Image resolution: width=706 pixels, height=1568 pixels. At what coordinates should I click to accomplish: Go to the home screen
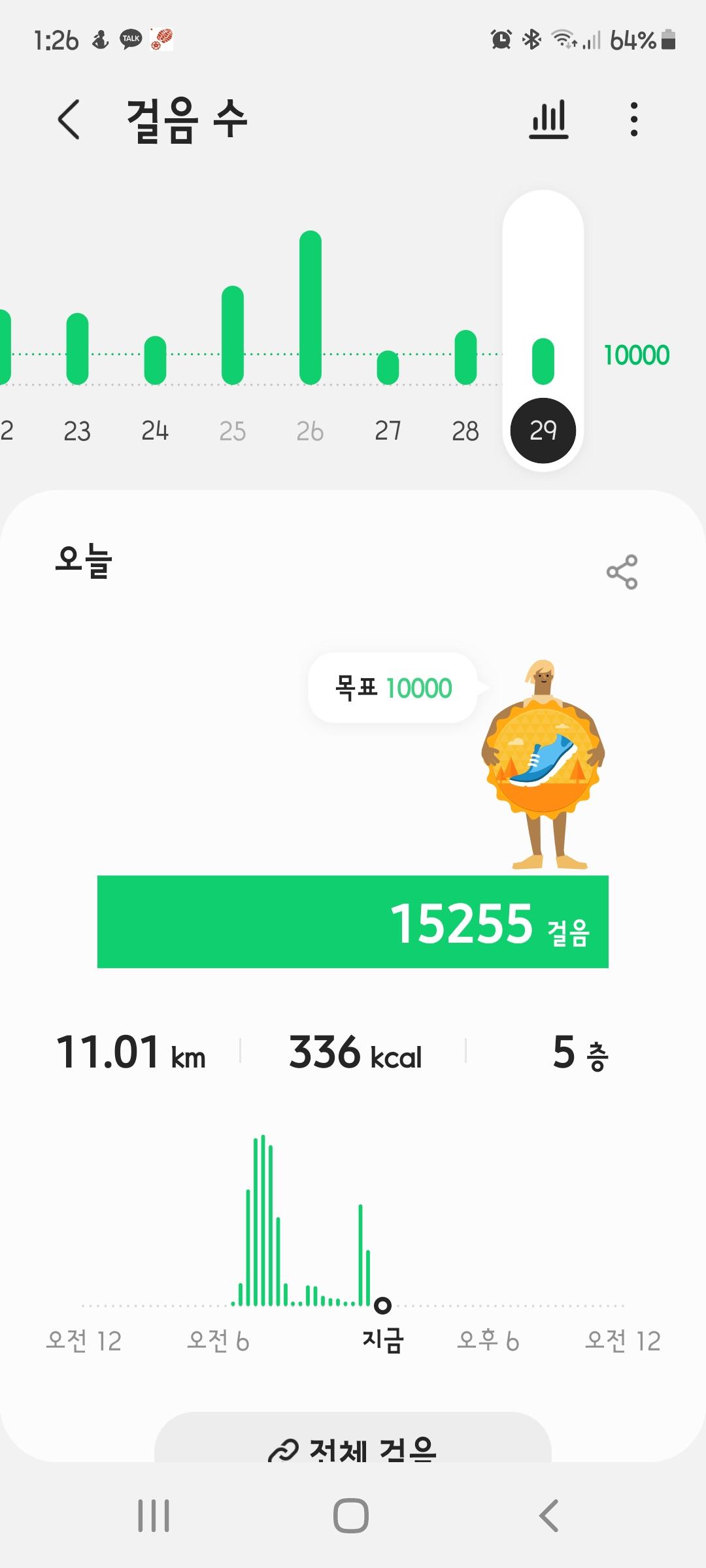pos(351,1516)
